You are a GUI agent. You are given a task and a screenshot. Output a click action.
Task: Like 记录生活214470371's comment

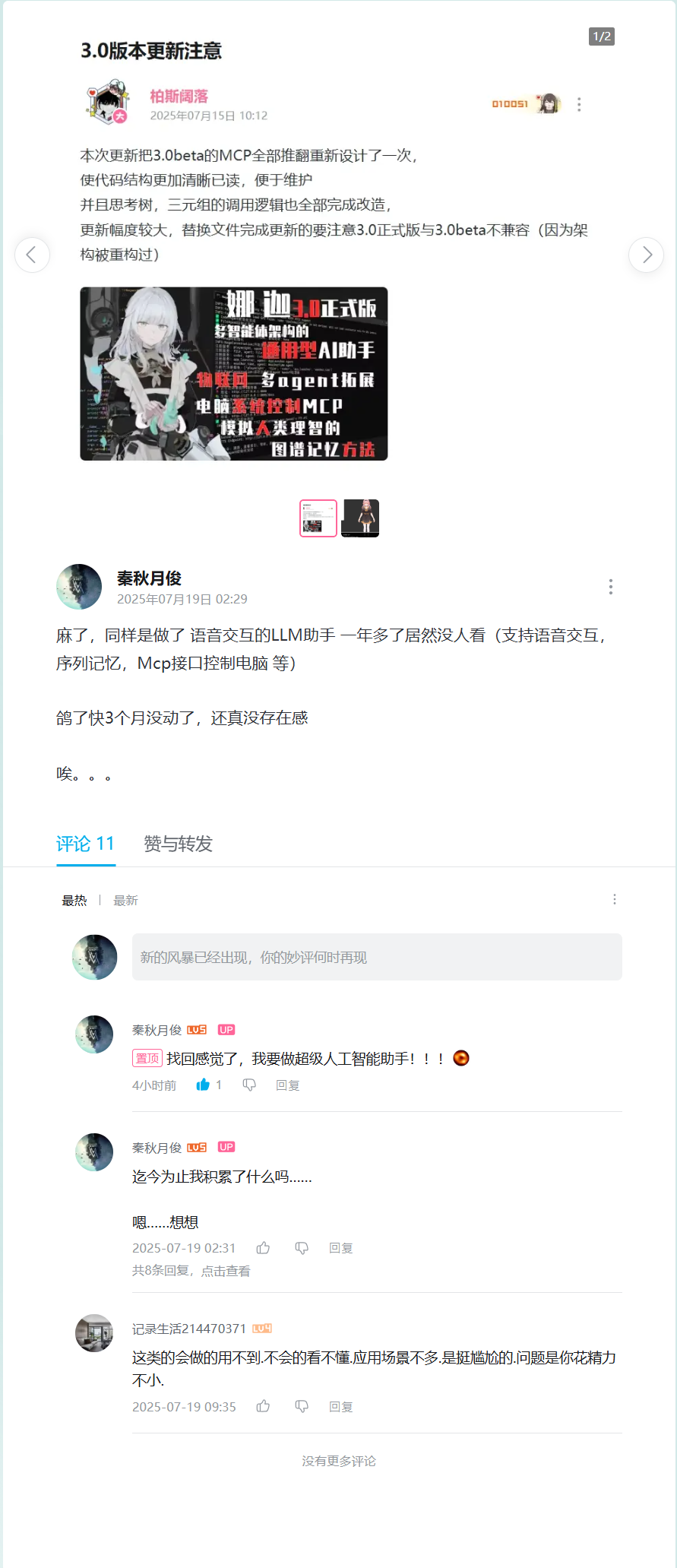pyautogui.click(x=263, y=1406)
